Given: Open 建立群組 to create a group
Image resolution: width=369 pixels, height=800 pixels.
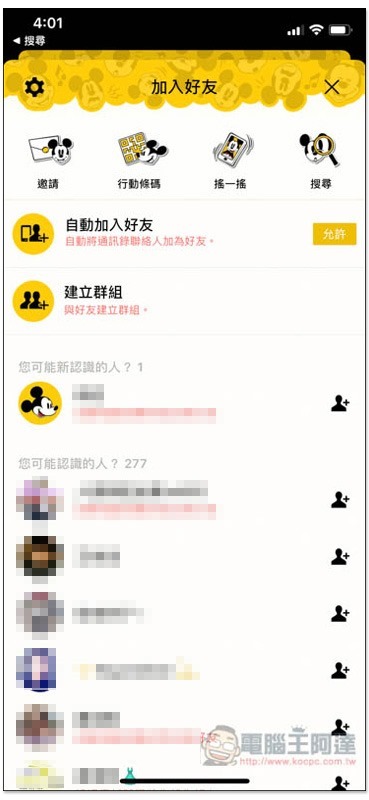Looking at the screenshot, I should (x=184, y=302).
